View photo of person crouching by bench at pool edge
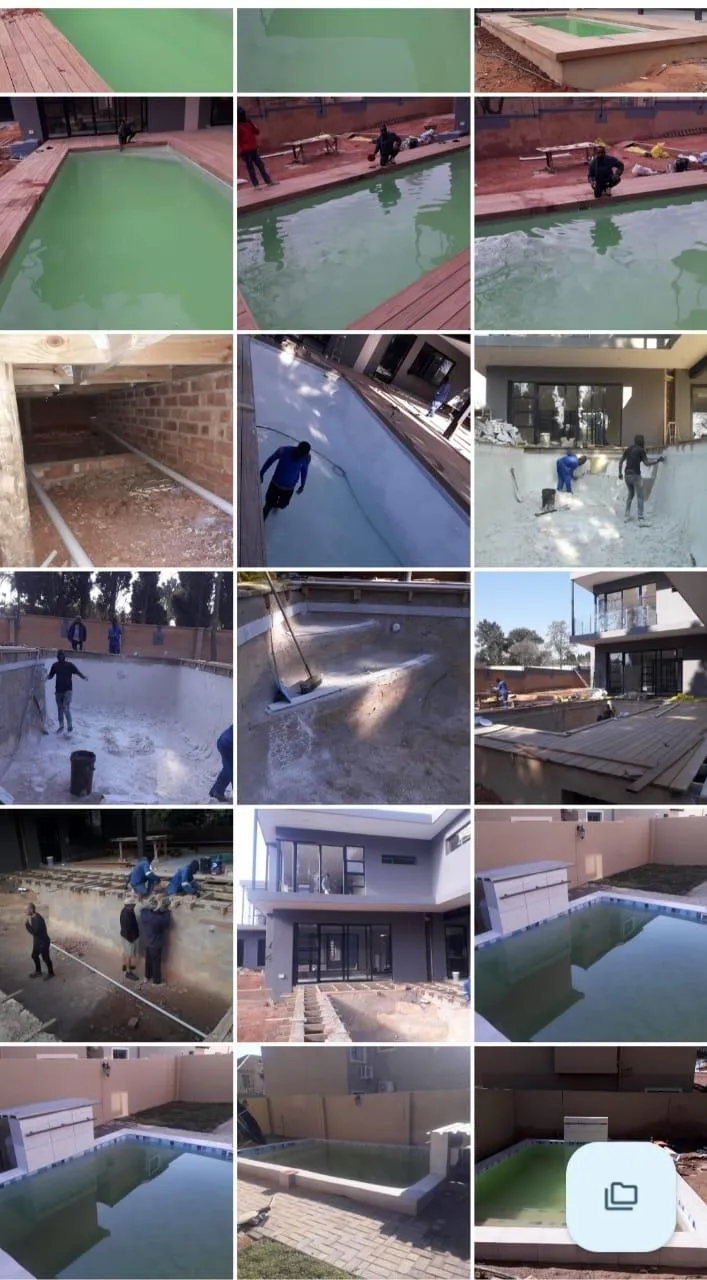 (x=591, y=213)
